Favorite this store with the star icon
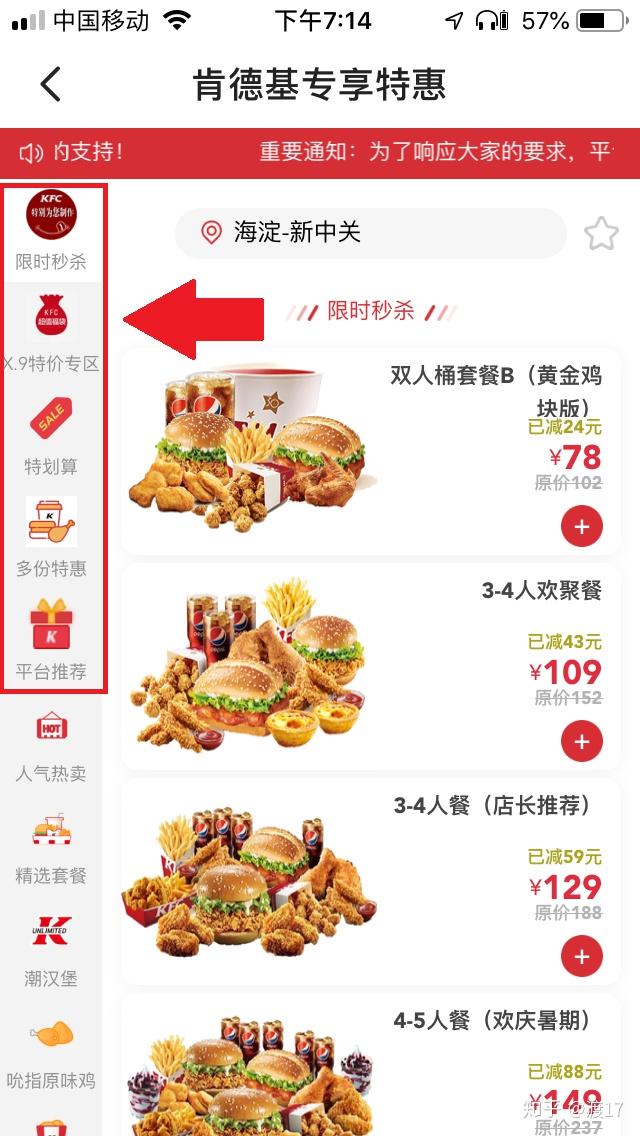 click(x=601, y=234)
